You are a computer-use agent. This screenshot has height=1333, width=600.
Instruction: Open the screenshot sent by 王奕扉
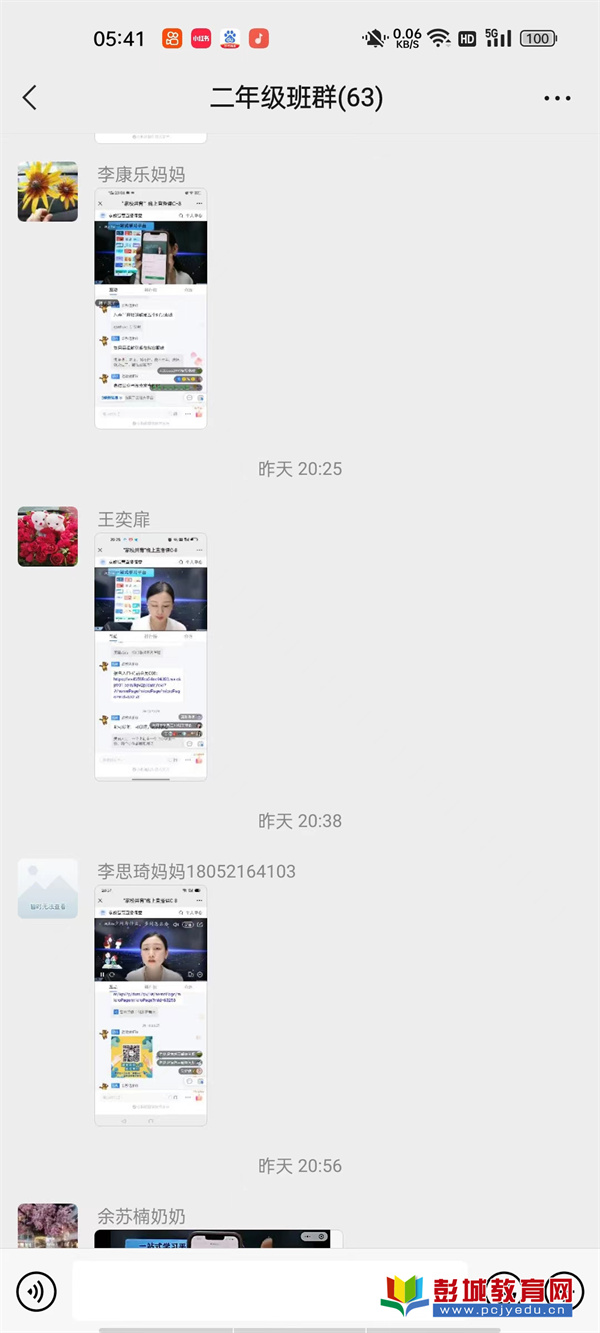point(151,656)
